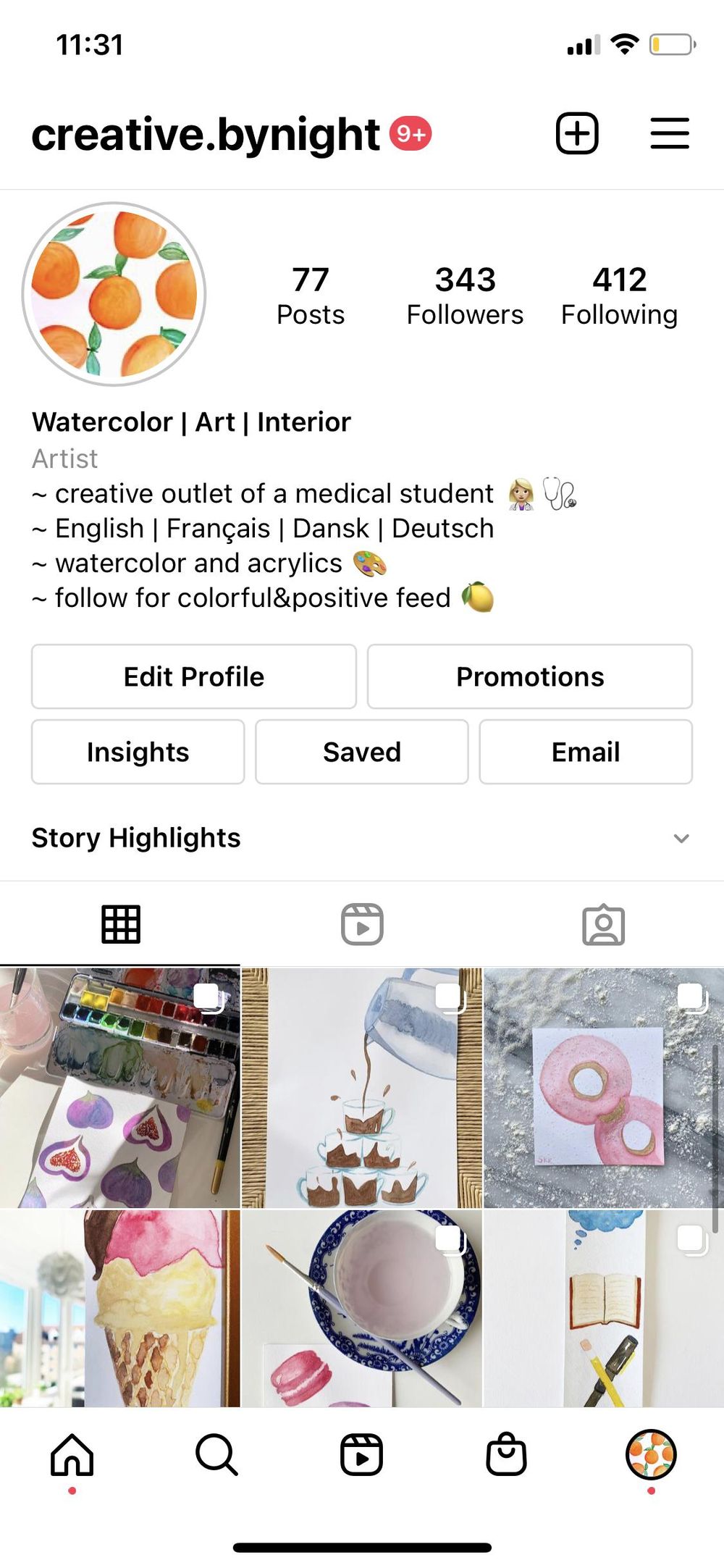Open the pink donuts painting post
This screenshot has height=1568, width=724.
pyautogui.click(x=603, y=1088)
